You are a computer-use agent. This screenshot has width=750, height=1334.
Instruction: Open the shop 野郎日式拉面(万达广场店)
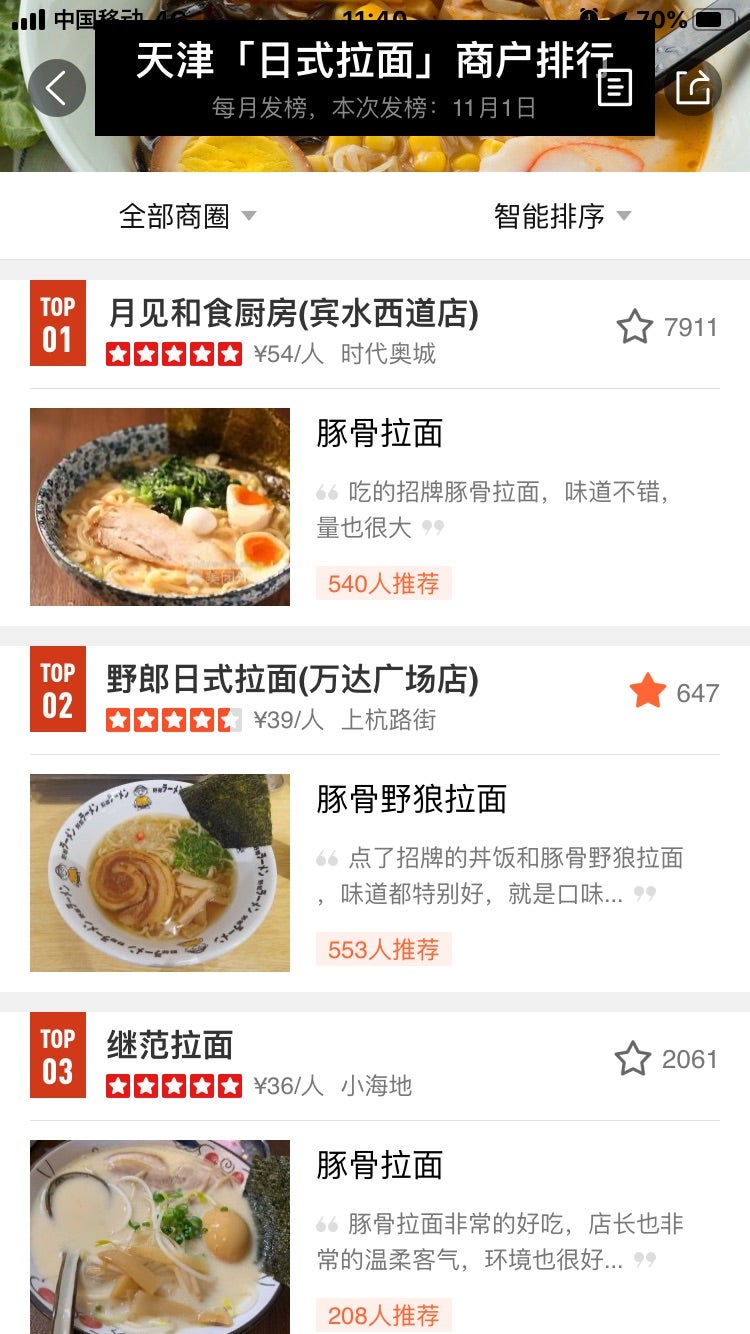click(x=290, y=679)
